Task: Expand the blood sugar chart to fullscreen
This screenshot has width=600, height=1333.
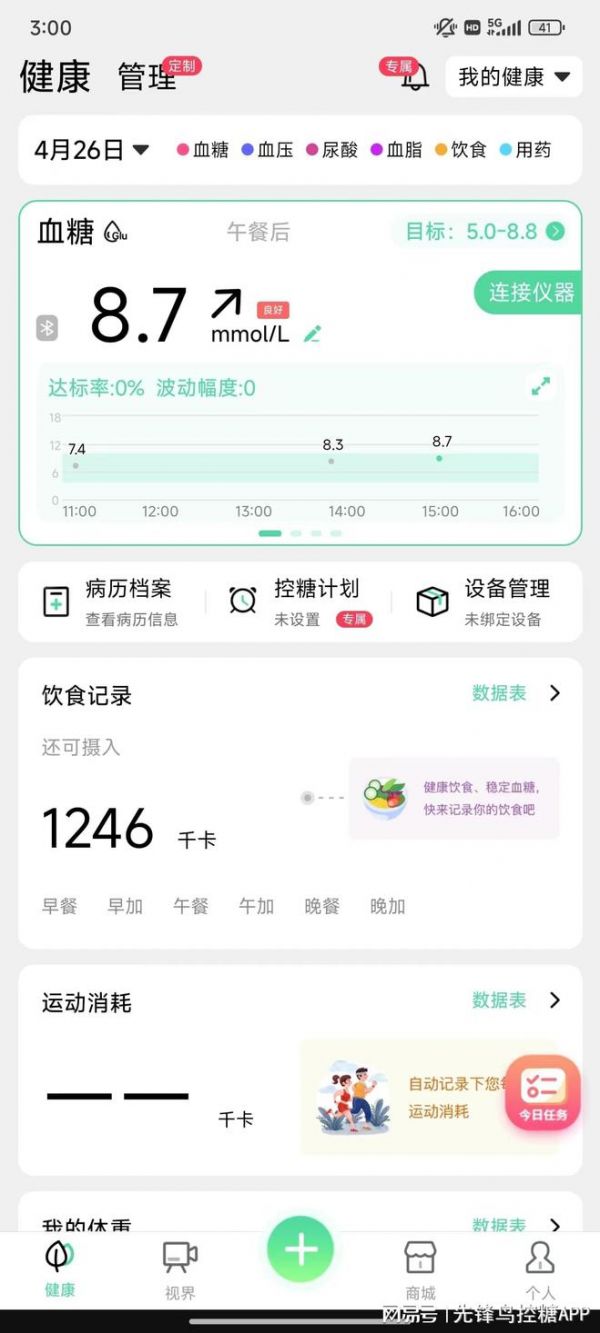Action: coord(541,386)
